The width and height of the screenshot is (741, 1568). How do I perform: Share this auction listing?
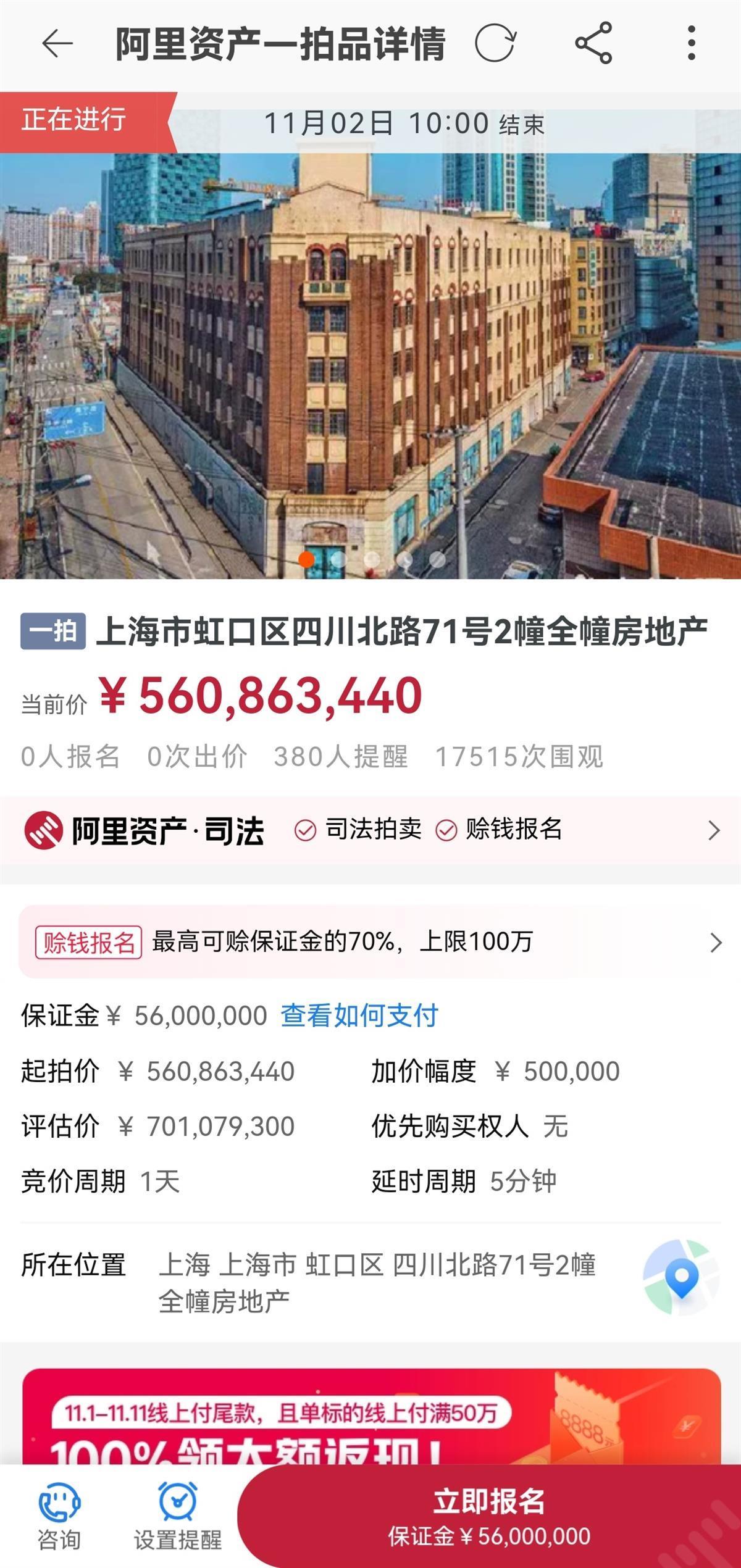pyautogui.click(x=593, y=44)
